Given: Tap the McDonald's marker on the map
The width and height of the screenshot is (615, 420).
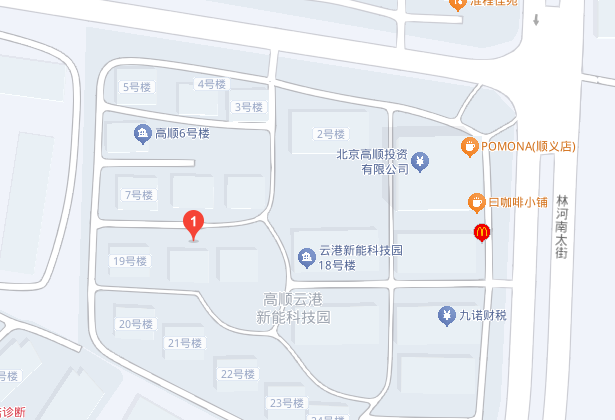Looking at the screenshot, I should tap(481, 233).
